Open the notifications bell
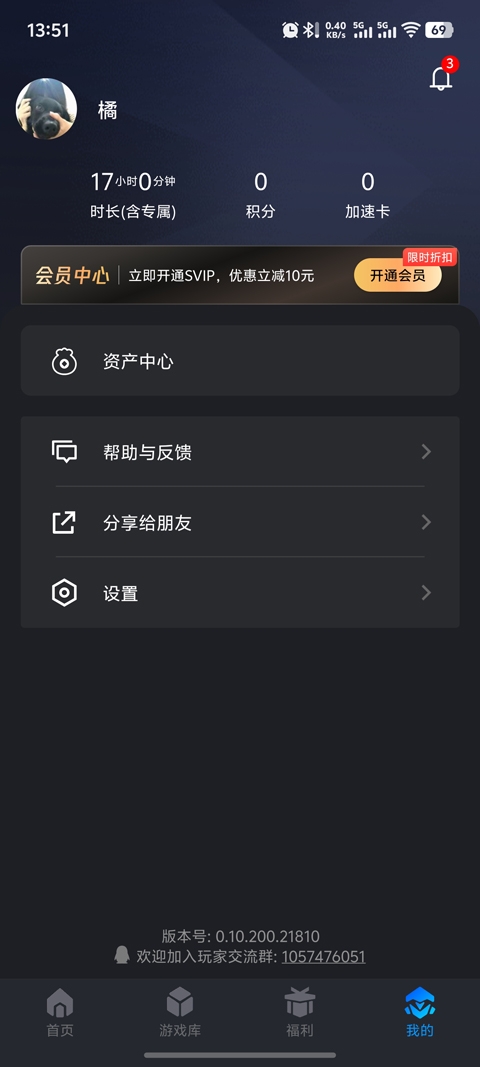The height and width of the screenshot is (1067, 480). tap(441, 78)
